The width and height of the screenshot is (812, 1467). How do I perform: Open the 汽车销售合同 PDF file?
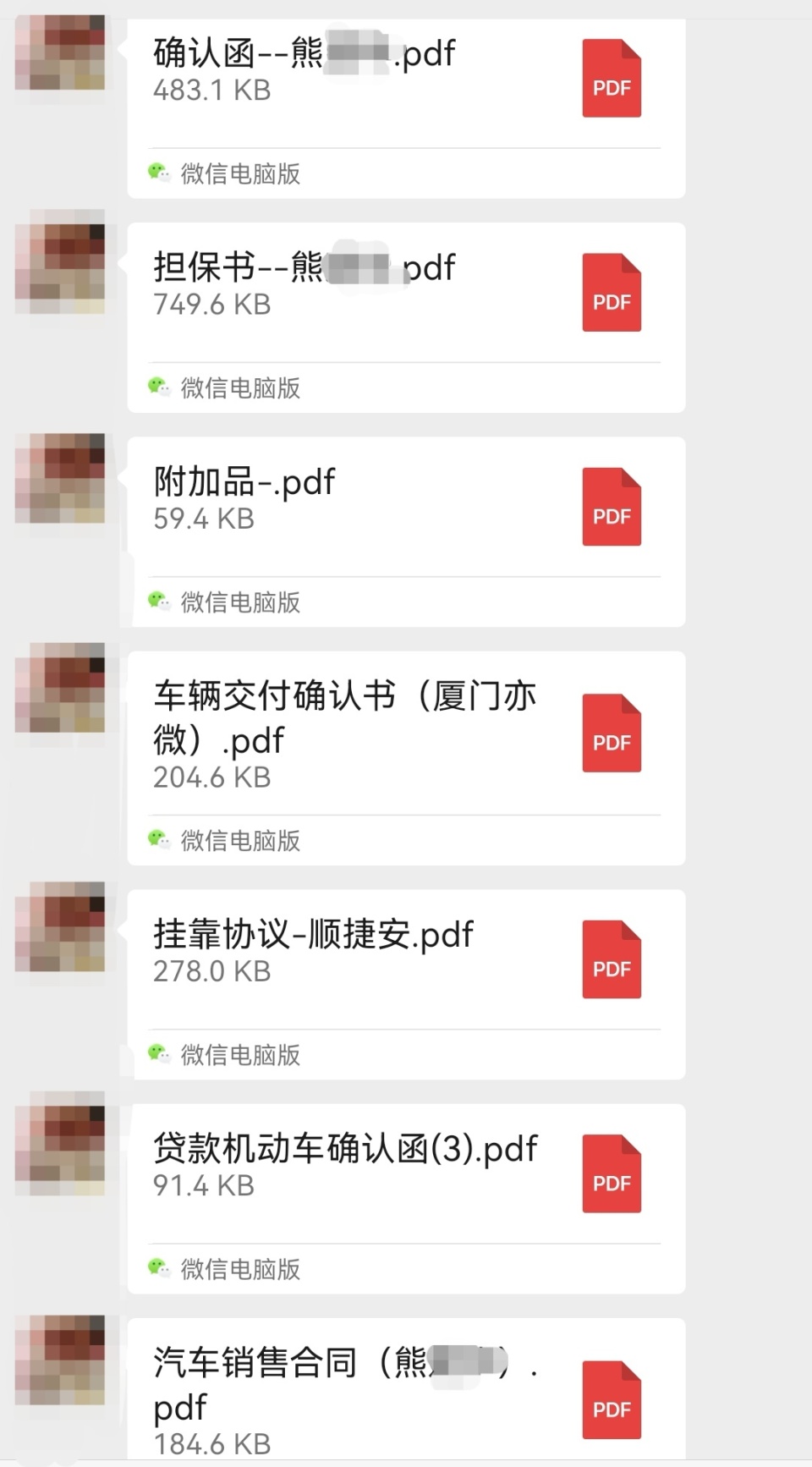[406, 1396]
